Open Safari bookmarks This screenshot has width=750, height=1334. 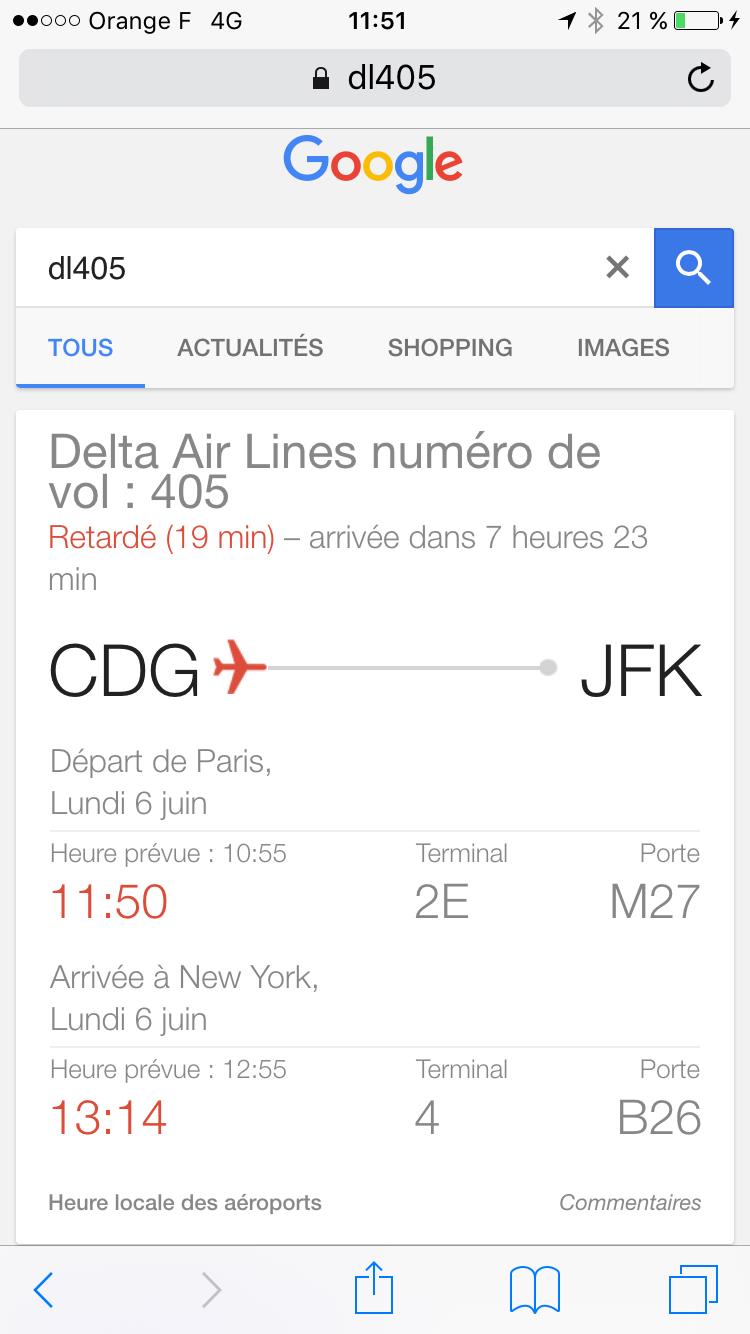[x=535, y=1289]
